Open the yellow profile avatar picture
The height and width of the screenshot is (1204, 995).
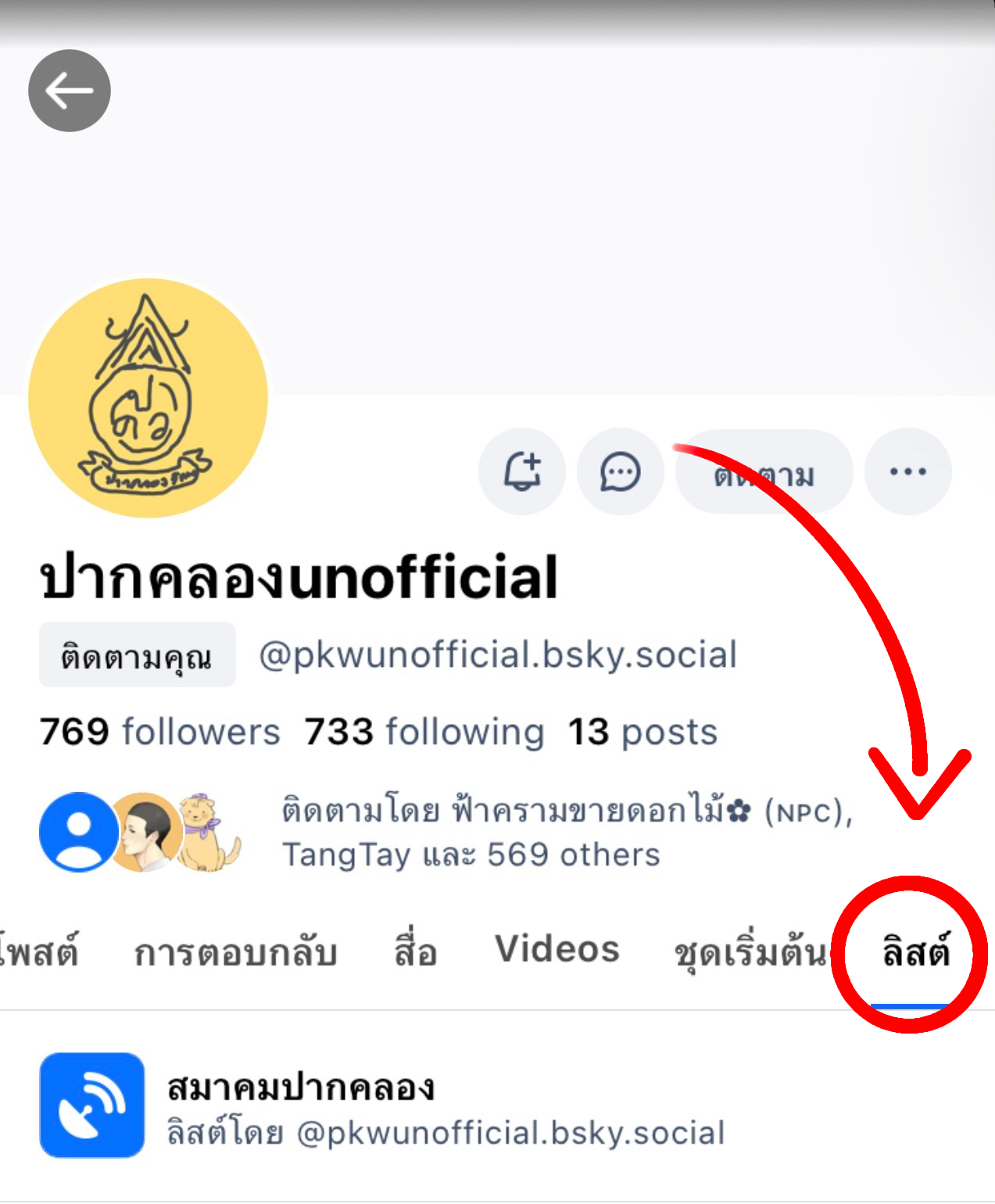pos(148,398)
